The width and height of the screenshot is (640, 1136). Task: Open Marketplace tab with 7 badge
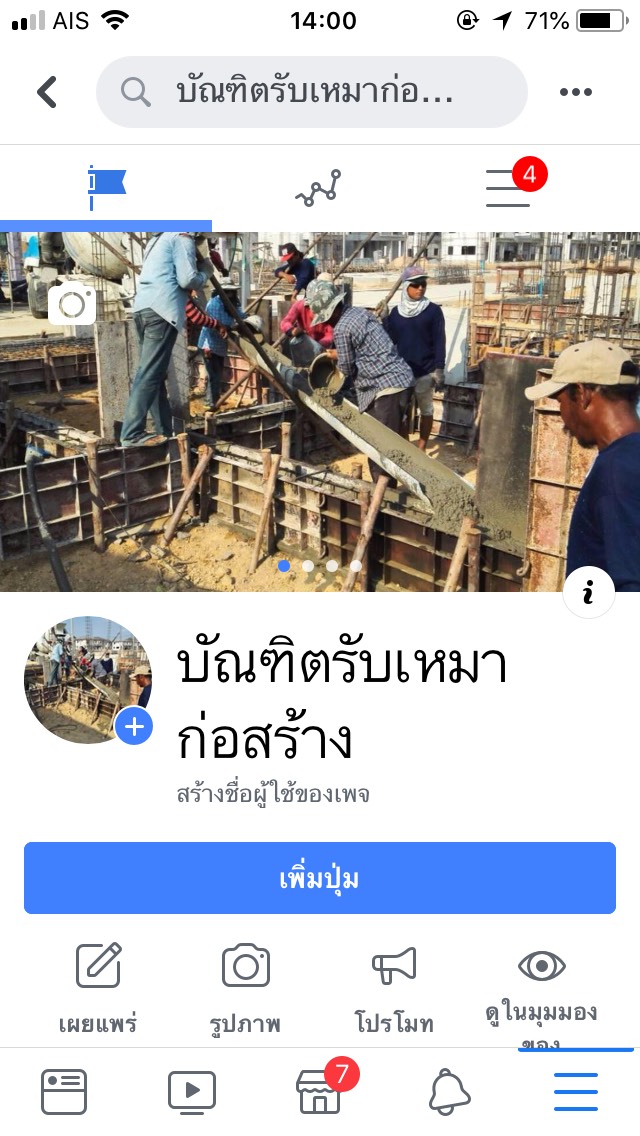[320, 1092]
